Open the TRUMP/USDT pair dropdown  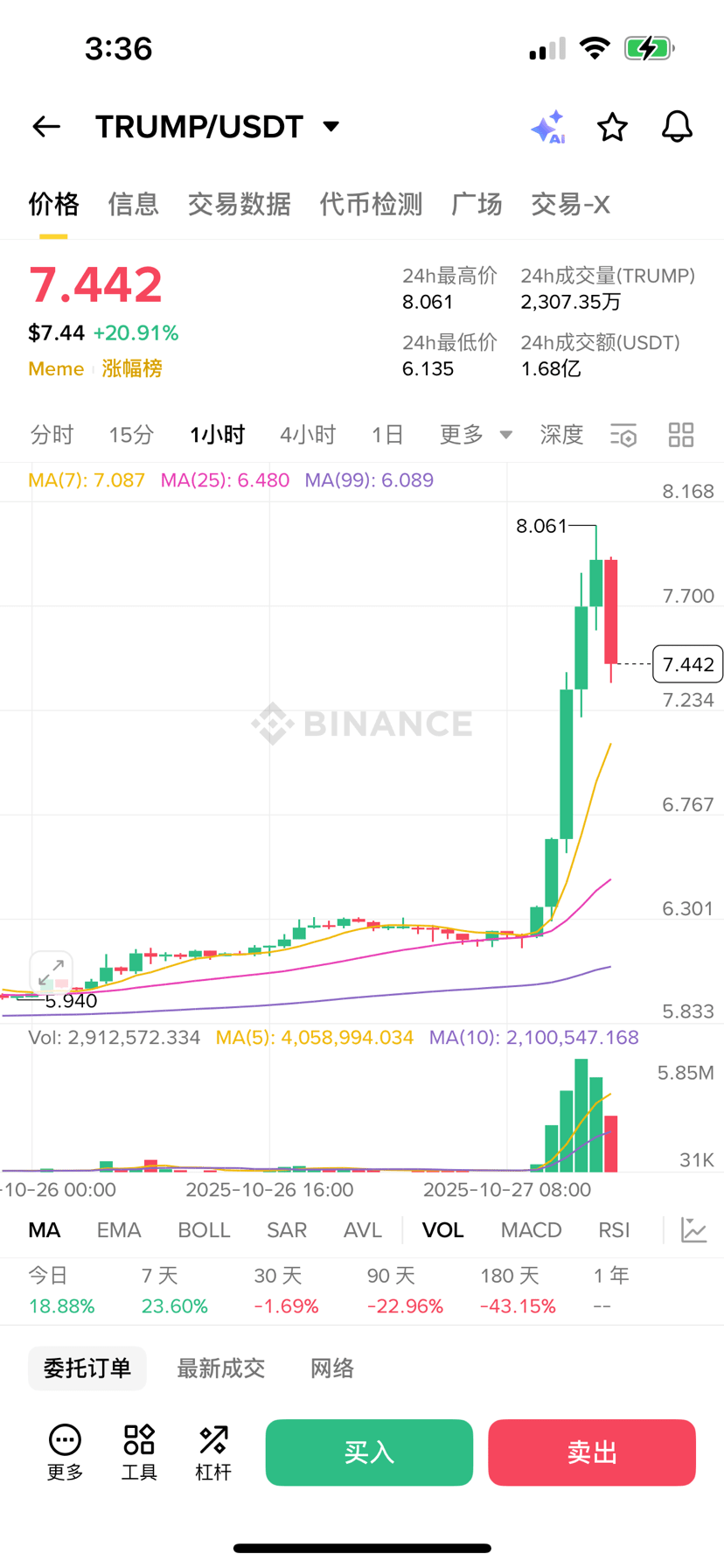[x=331, y=127]
